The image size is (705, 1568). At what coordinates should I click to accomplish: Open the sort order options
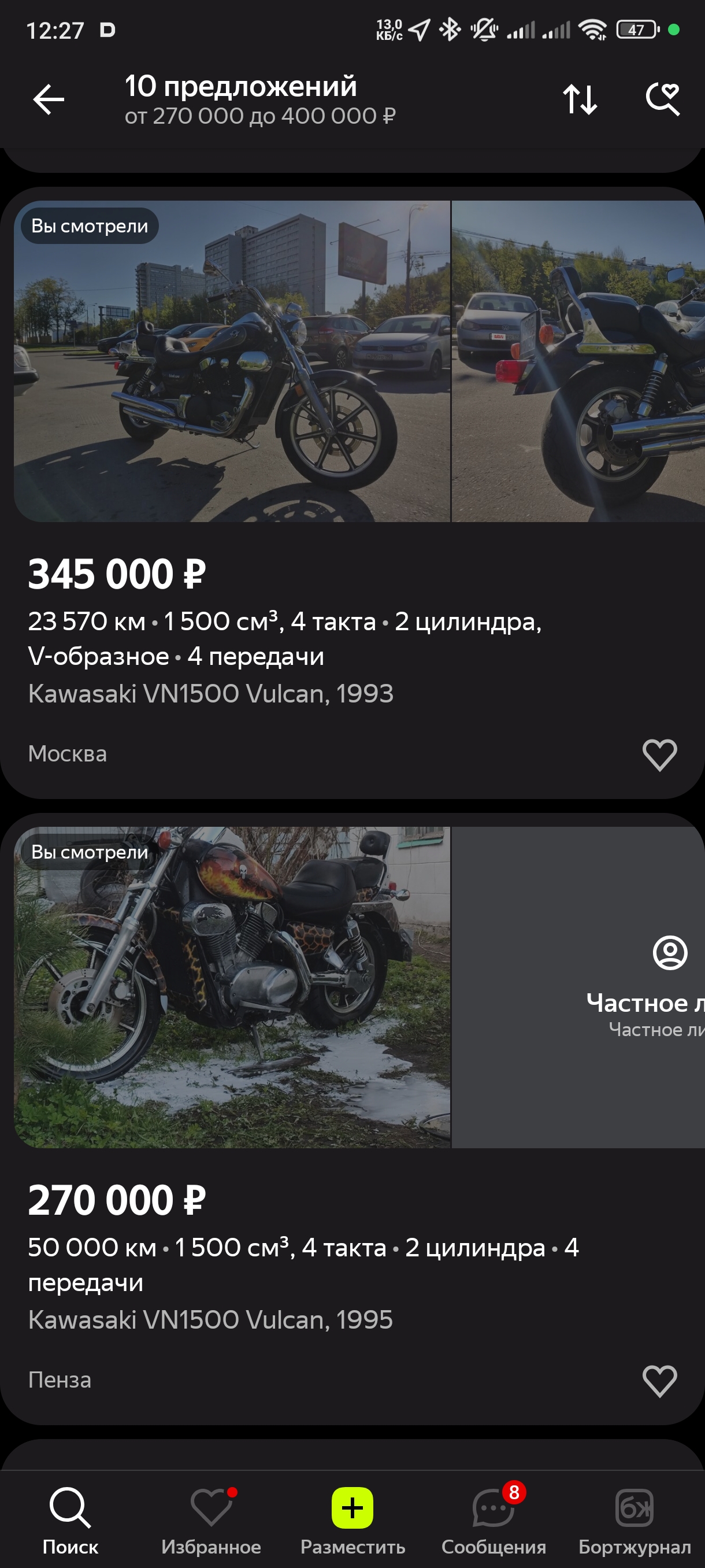pyautogui.click(x=580, y=100)
